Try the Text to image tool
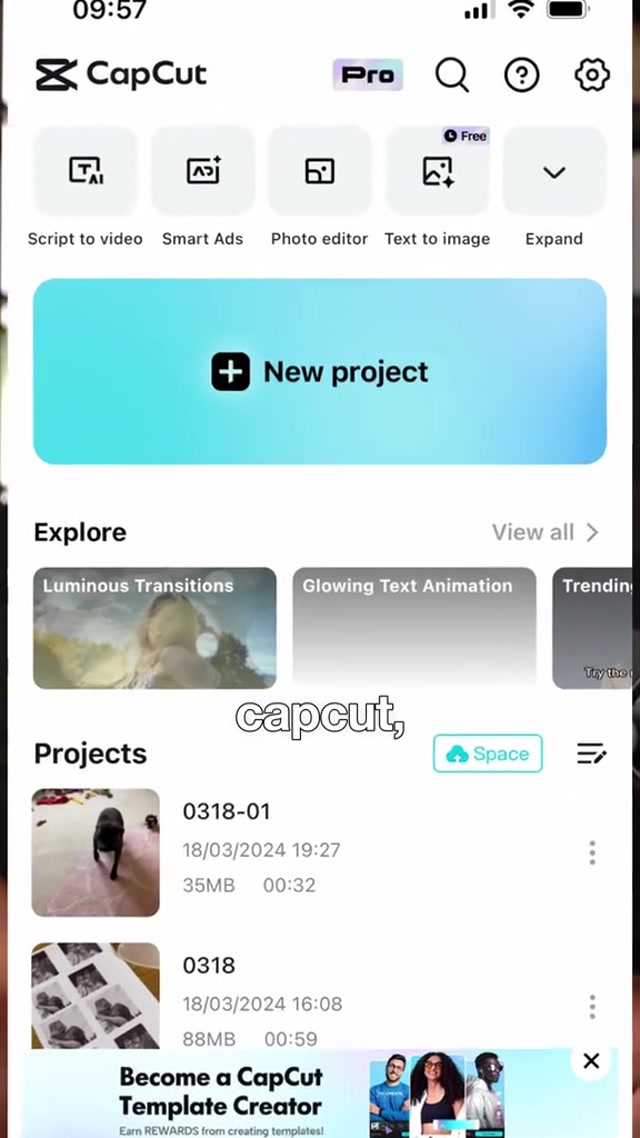 (x=437, y=172)
